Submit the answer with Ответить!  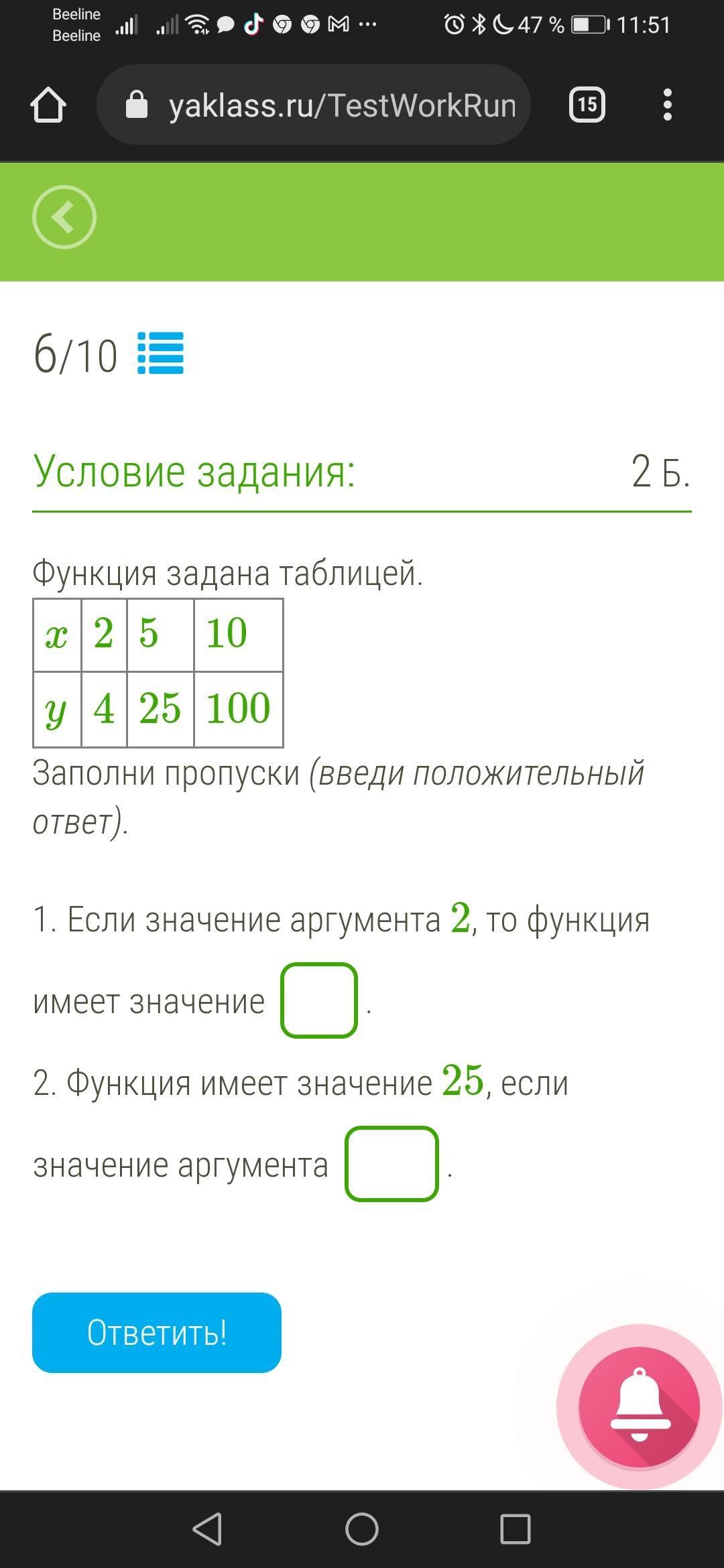pyautogui.click(x=157, y=1333)
